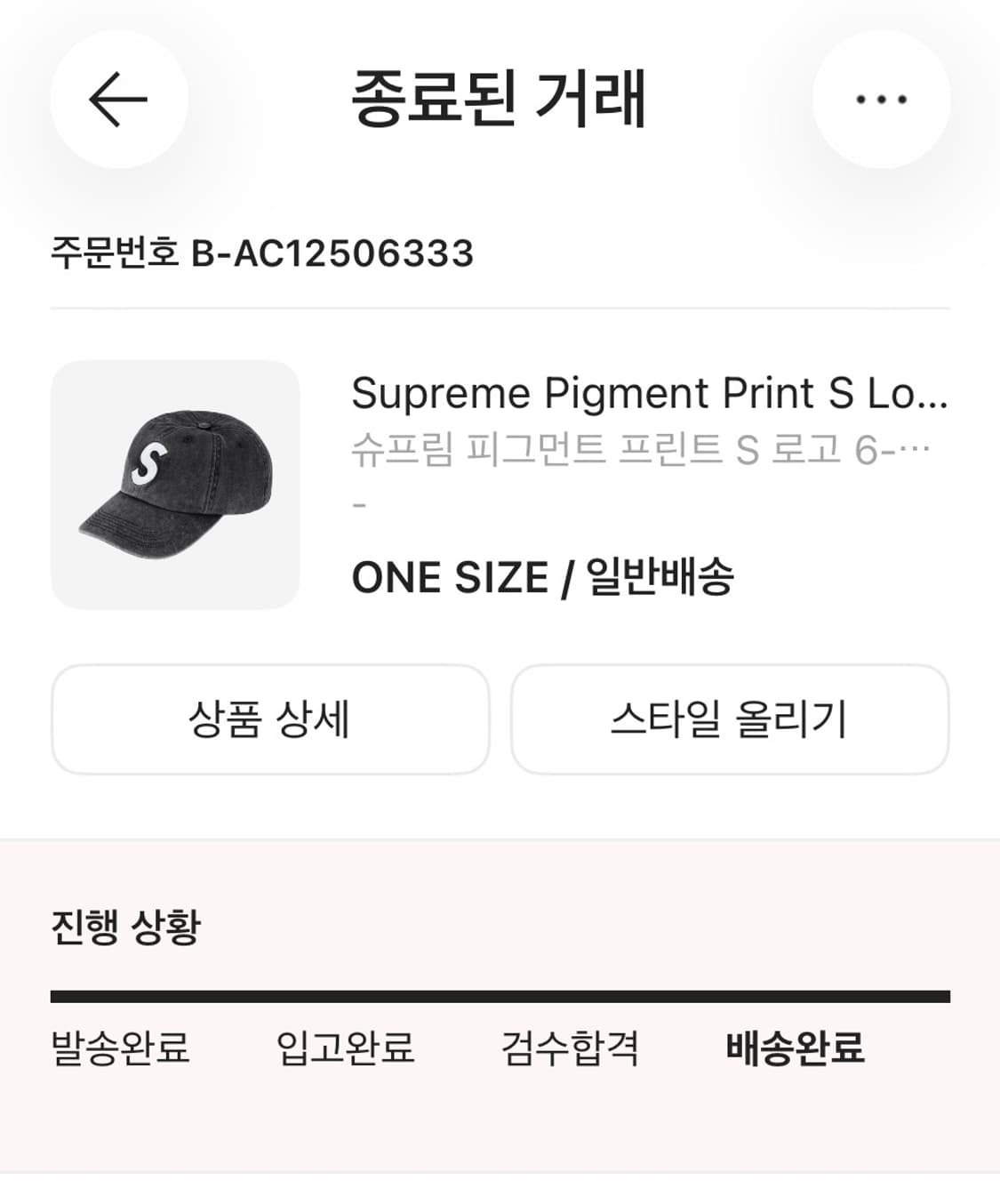Select the 입고완료 progress step

click(346, 1052)
